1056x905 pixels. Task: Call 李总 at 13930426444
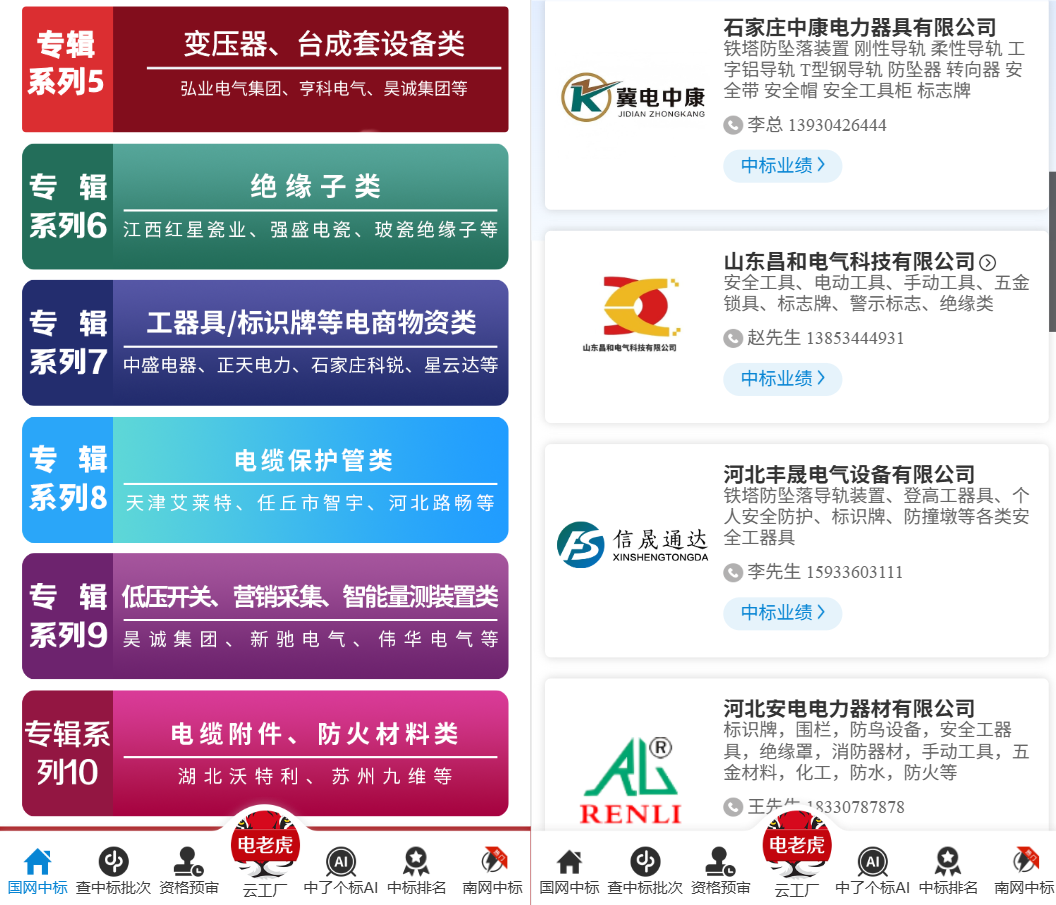click(816, 125)
